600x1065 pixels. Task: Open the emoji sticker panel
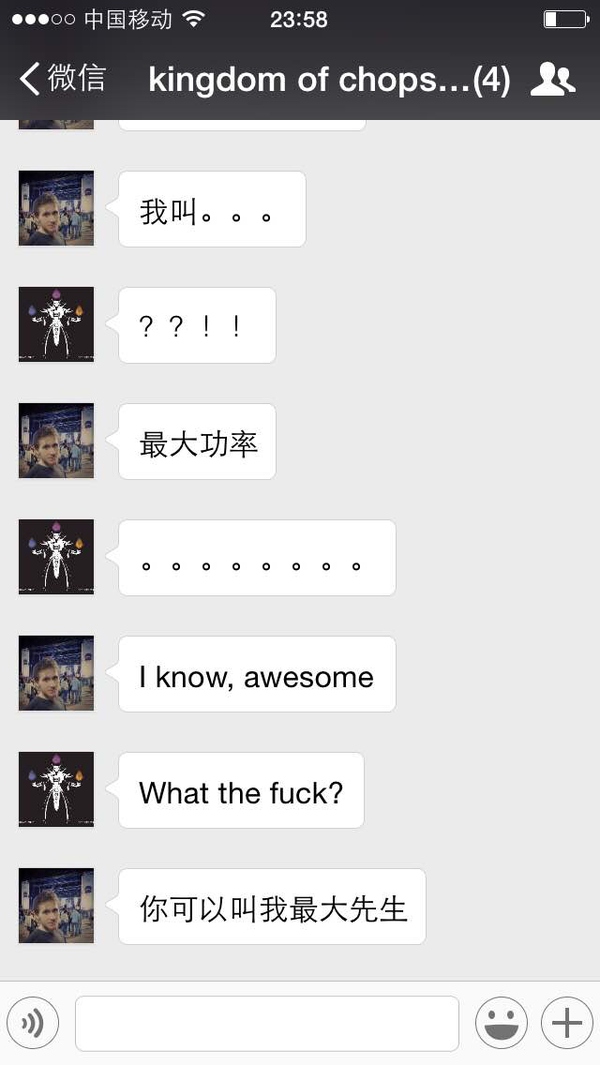pos(501,1023)
